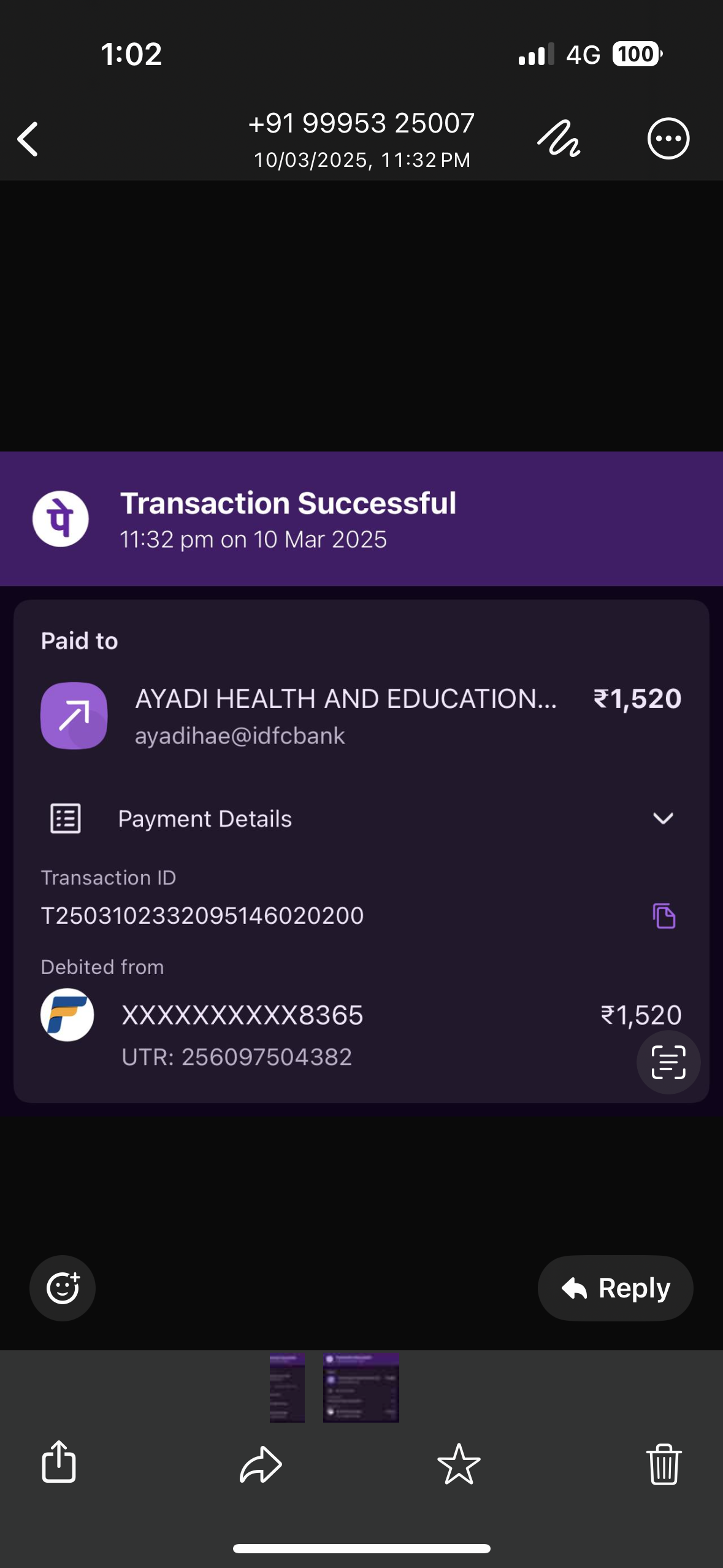The image size is (723, 1568).
Task: Open the more options menu
Action: [668, 139]
